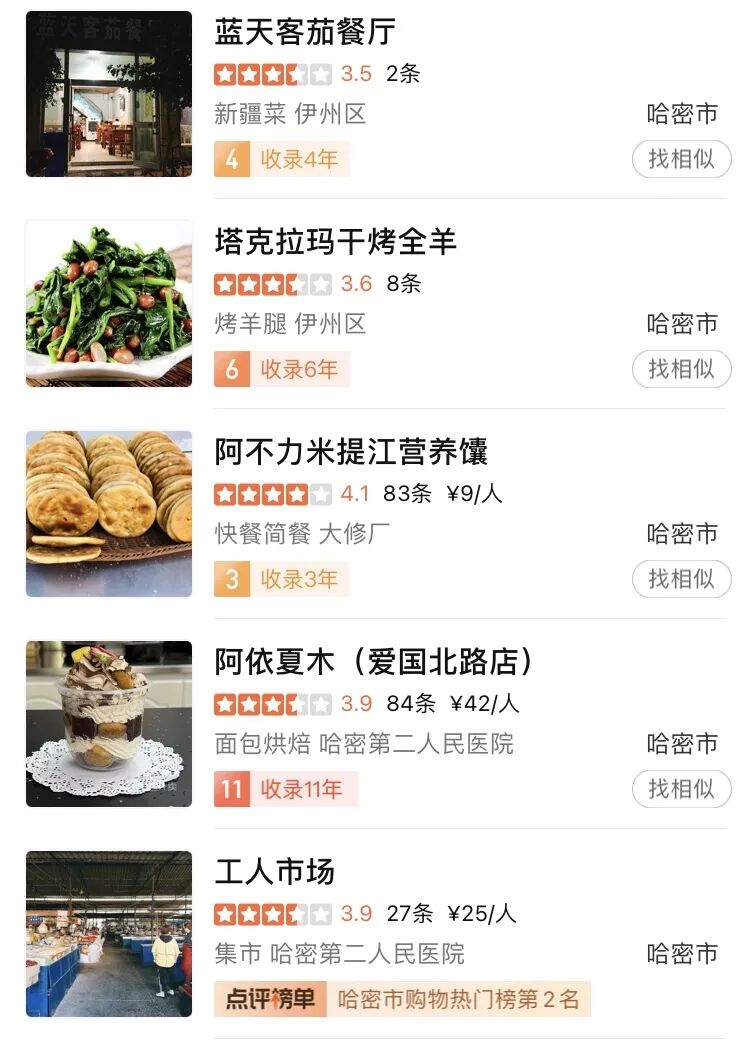Tap 找相似 for 塔克拉玛干烤全羊

coord(681,369)
